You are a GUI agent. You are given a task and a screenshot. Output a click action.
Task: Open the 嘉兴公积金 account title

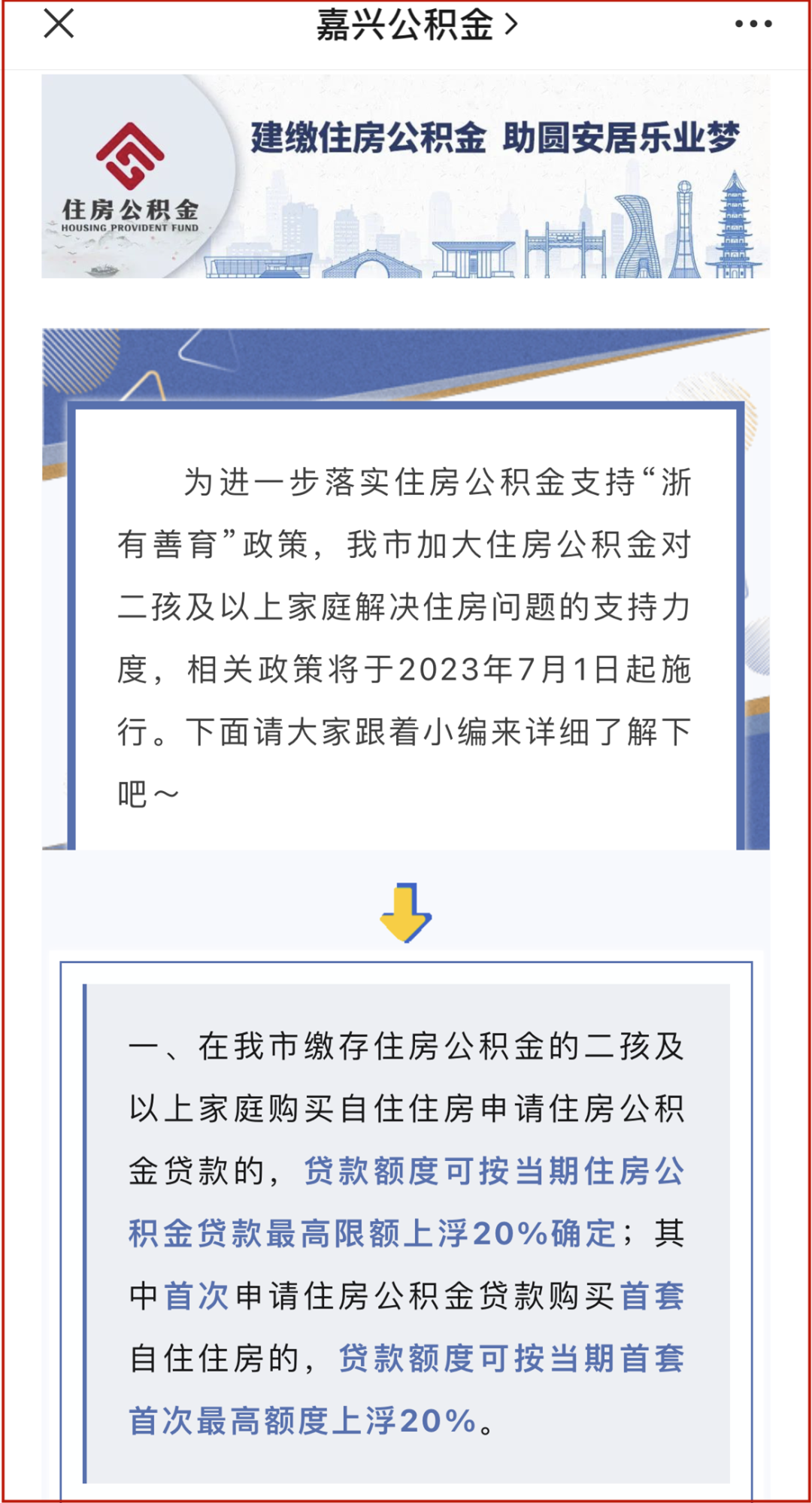[x=416, y=26]
